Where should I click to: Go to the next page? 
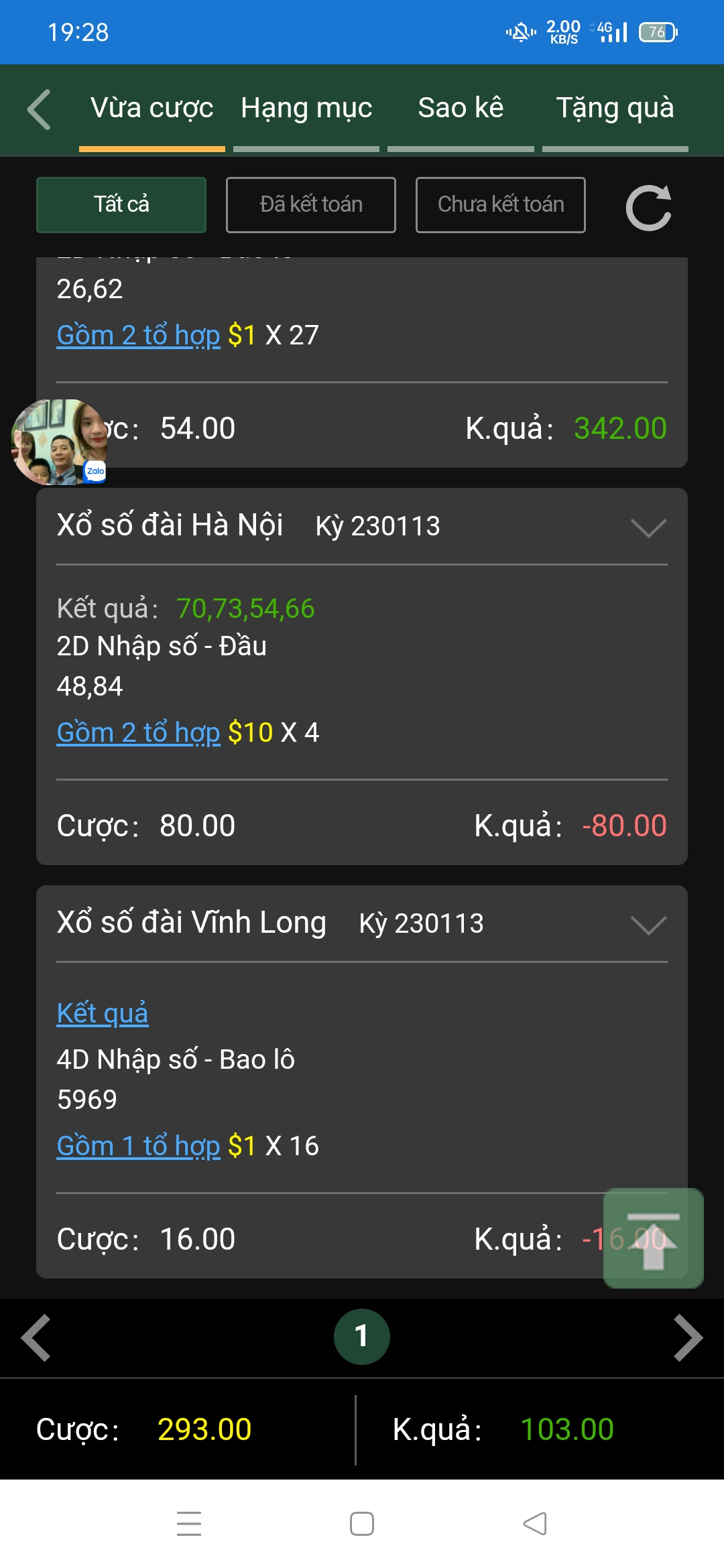click(688, 1338)
